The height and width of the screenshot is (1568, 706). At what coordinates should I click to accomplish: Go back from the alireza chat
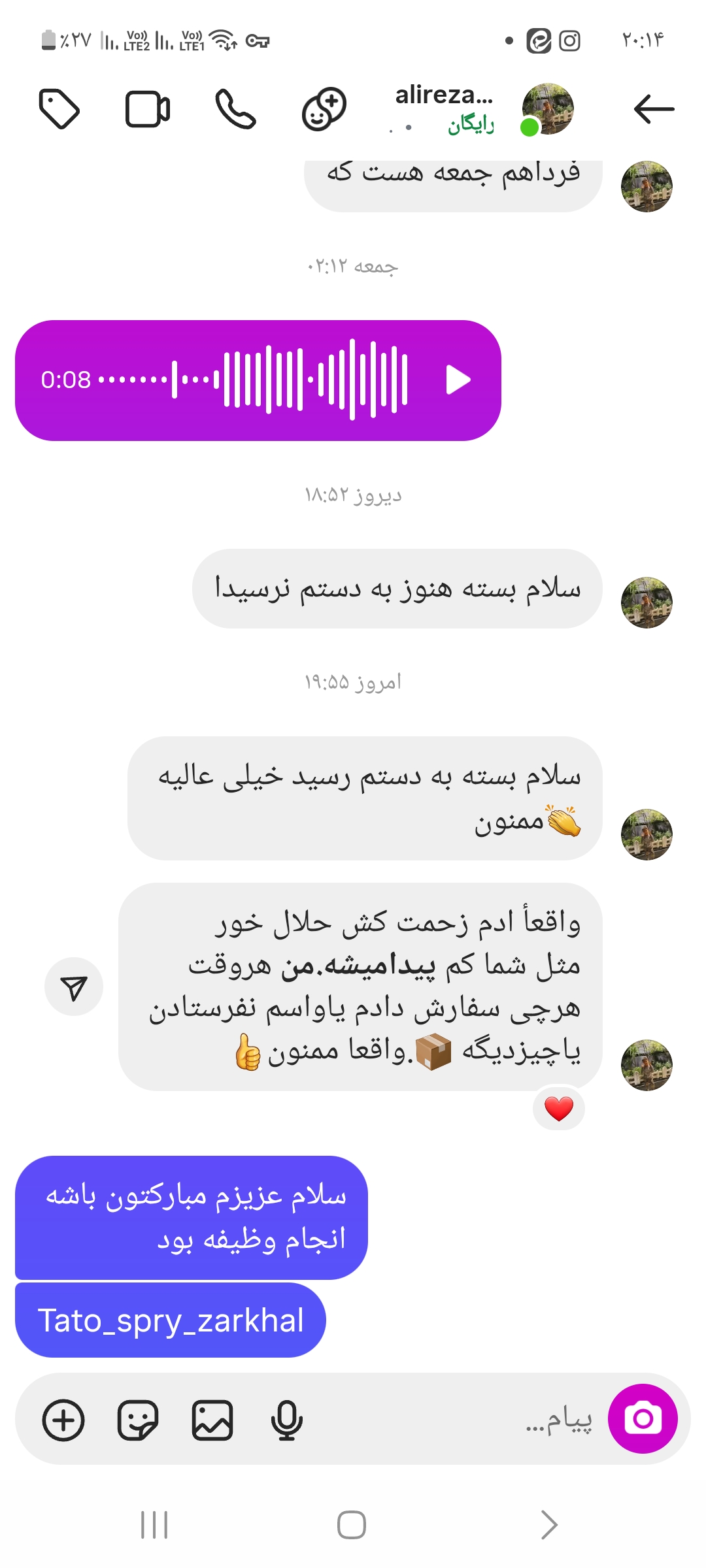[x=653, y=108]
